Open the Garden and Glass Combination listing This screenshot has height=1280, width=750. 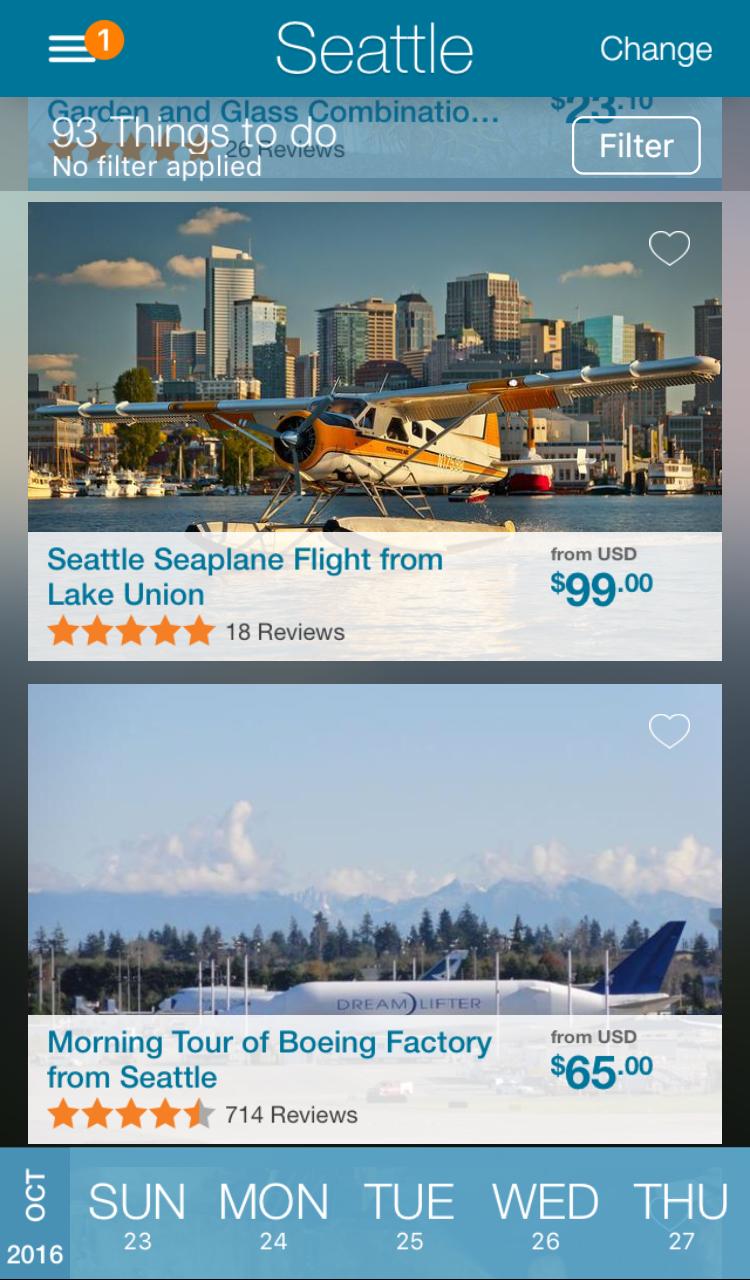272,112
